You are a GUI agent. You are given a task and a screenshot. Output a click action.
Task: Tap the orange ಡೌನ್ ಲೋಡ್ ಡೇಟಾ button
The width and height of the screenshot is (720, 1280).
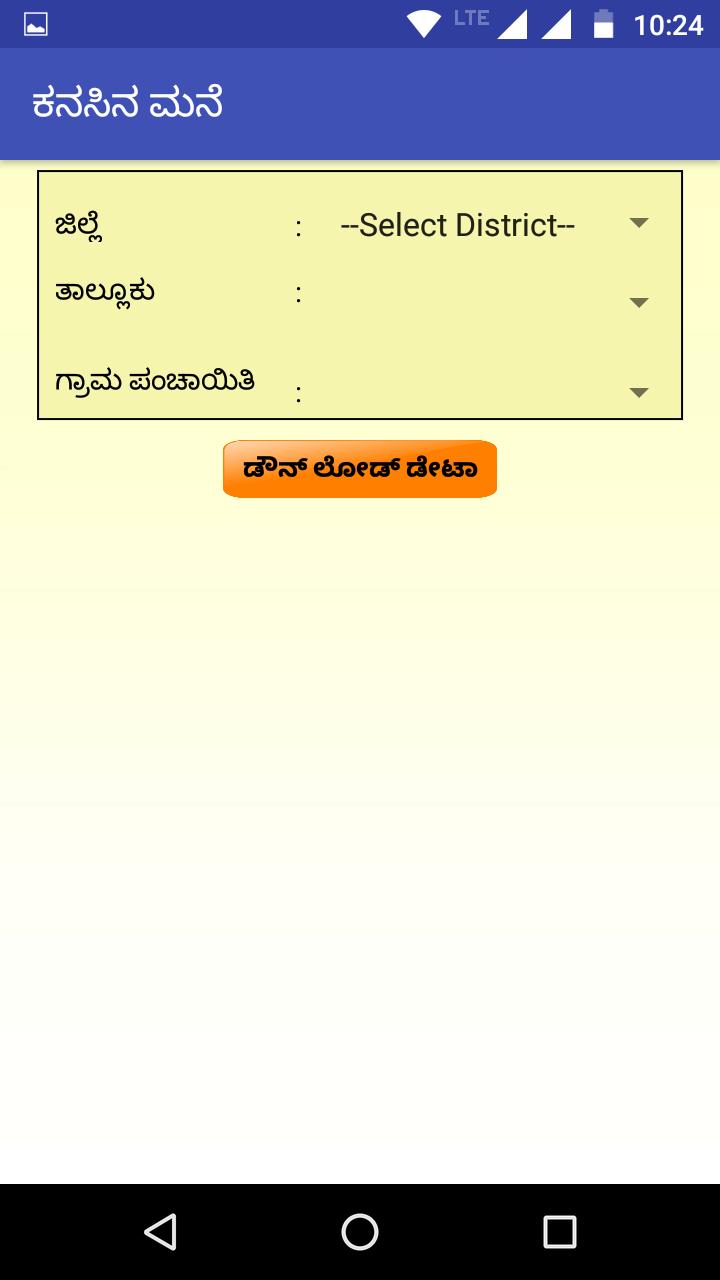360,469
